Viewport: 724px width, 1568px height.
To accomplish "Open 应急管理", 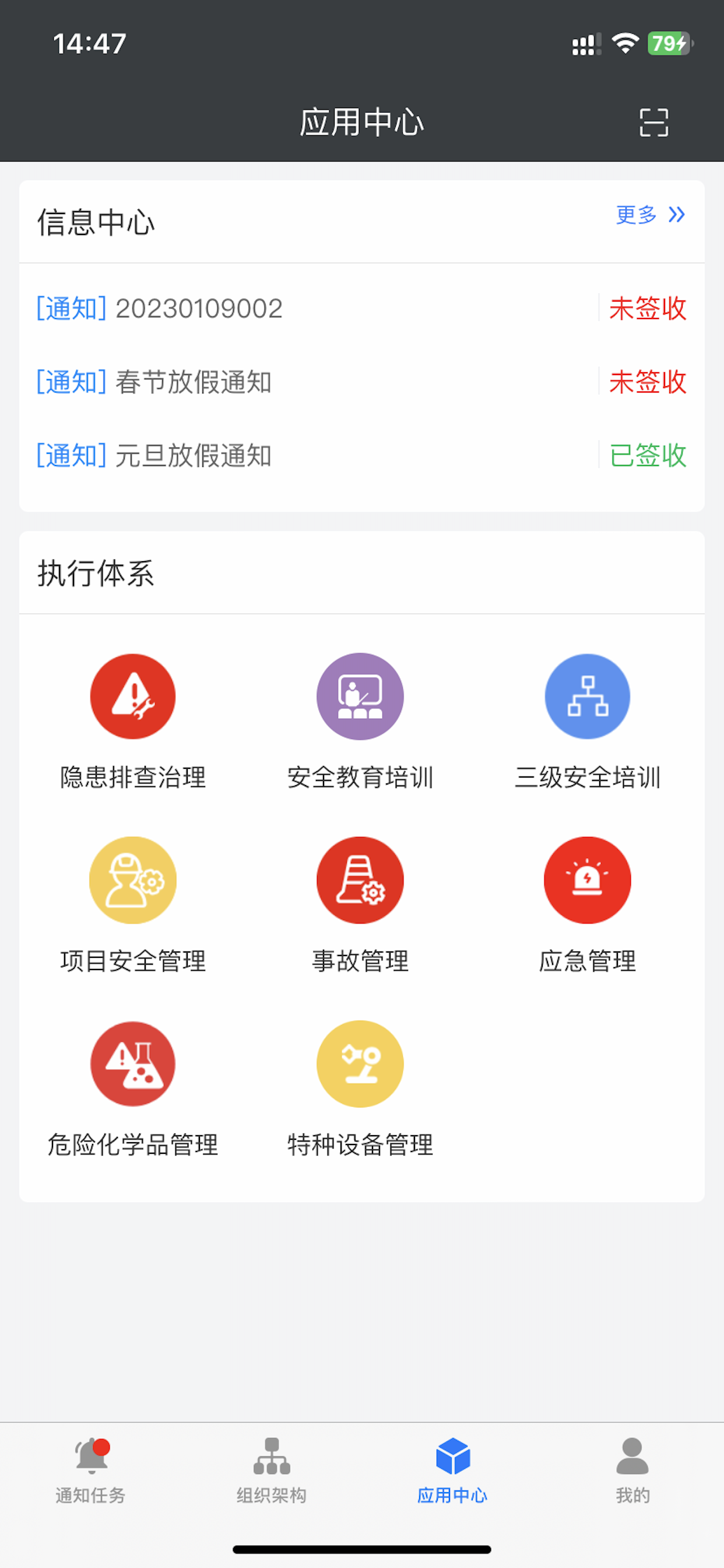I will (x=587, y=906).
